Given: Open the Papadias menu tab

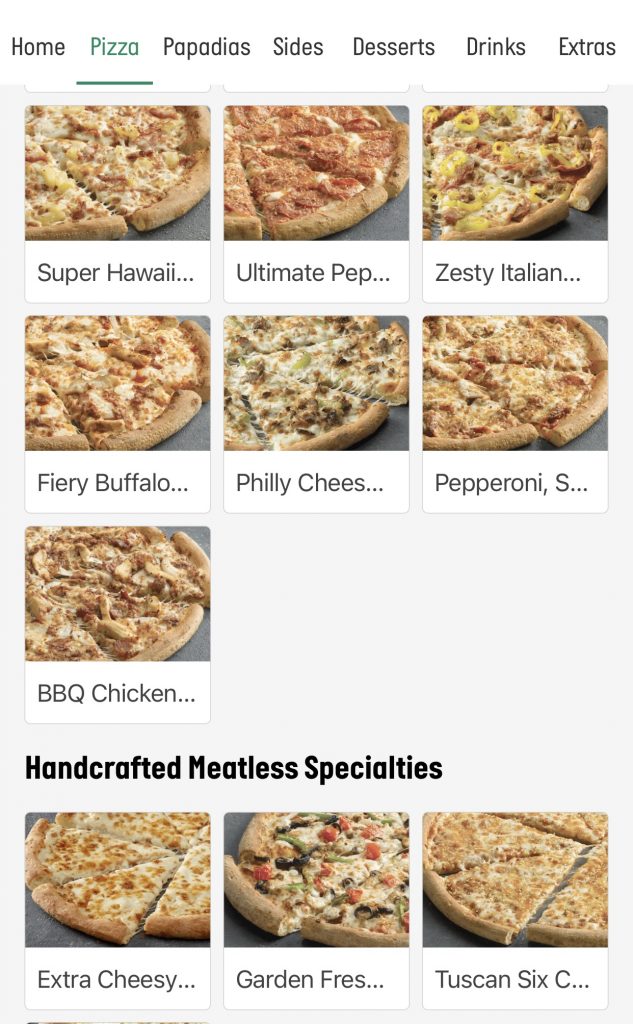Looking at the screenshot, I should coord(206,47).
